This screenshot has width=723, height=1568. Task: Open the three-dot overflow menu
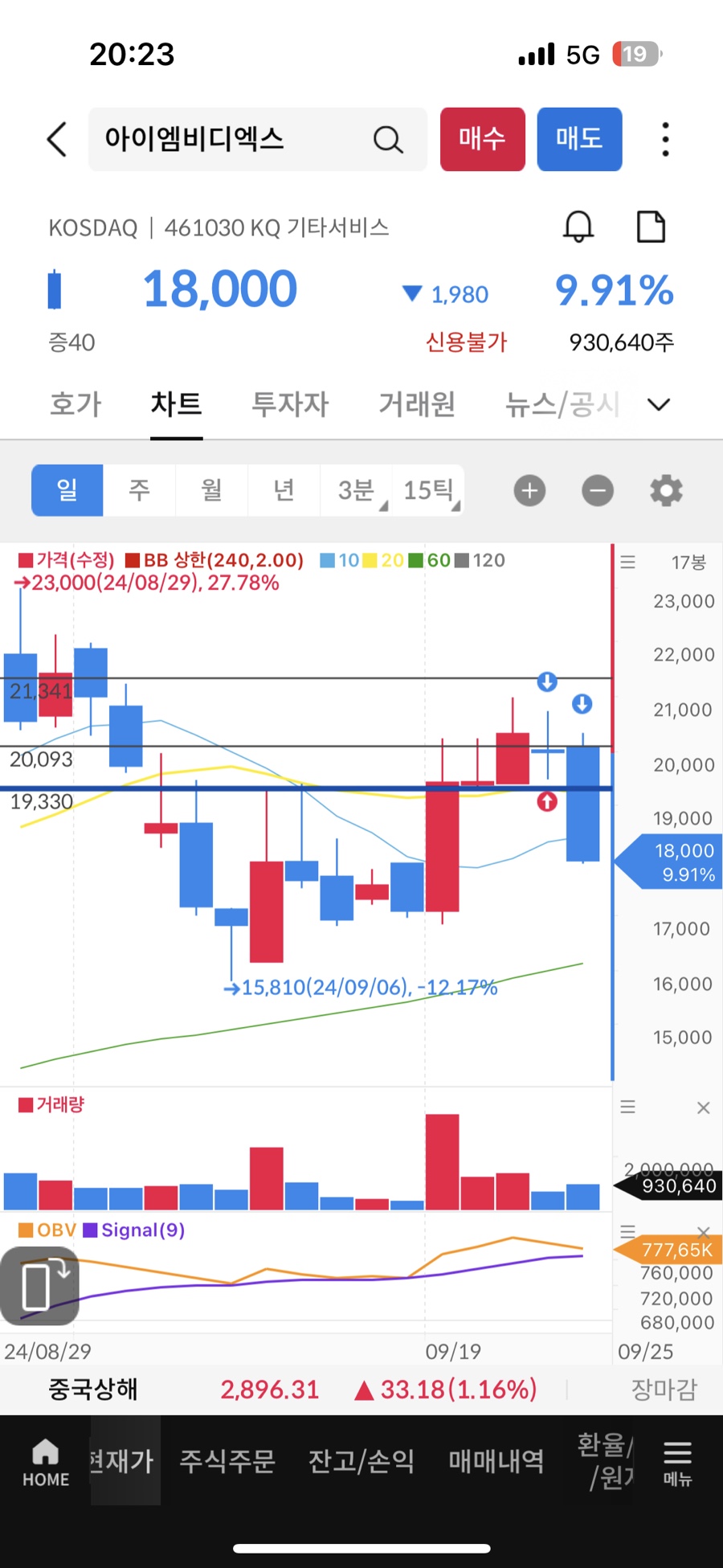pos(665,140)
